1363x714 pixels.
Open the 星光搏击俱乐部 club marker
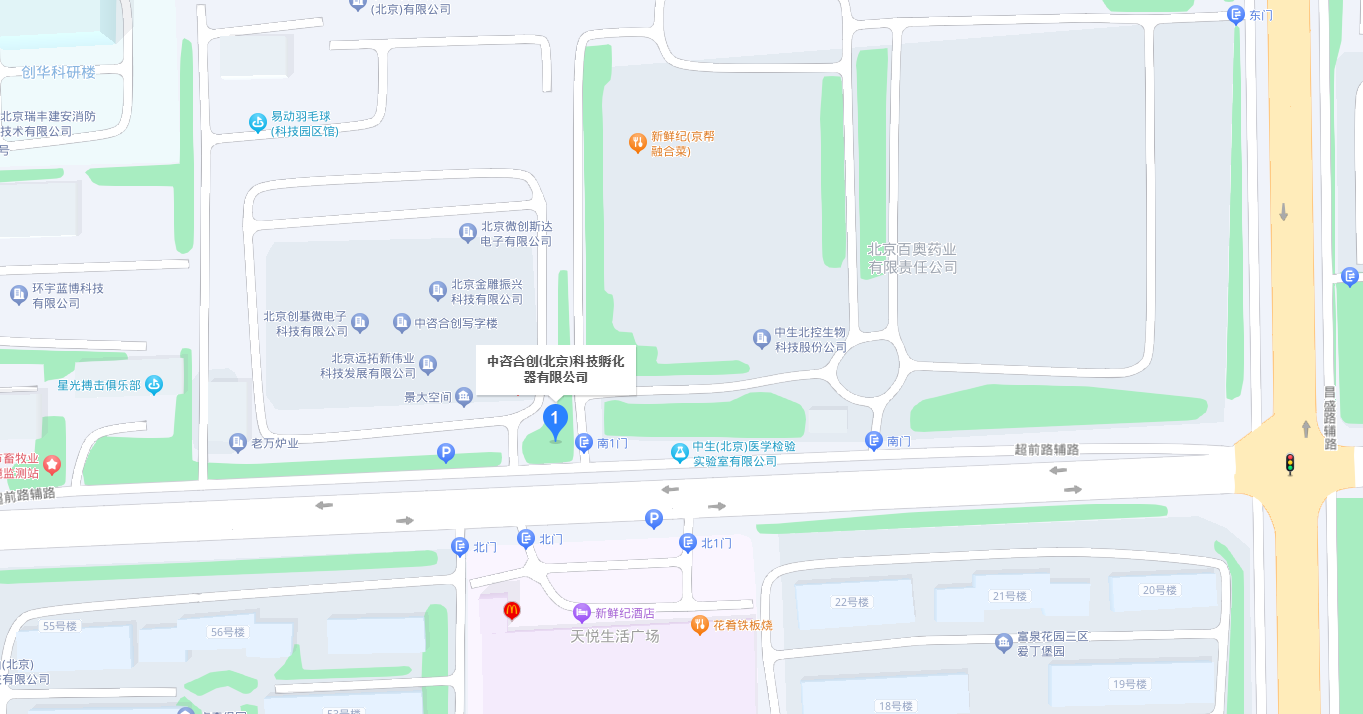(x=154, y=384)
